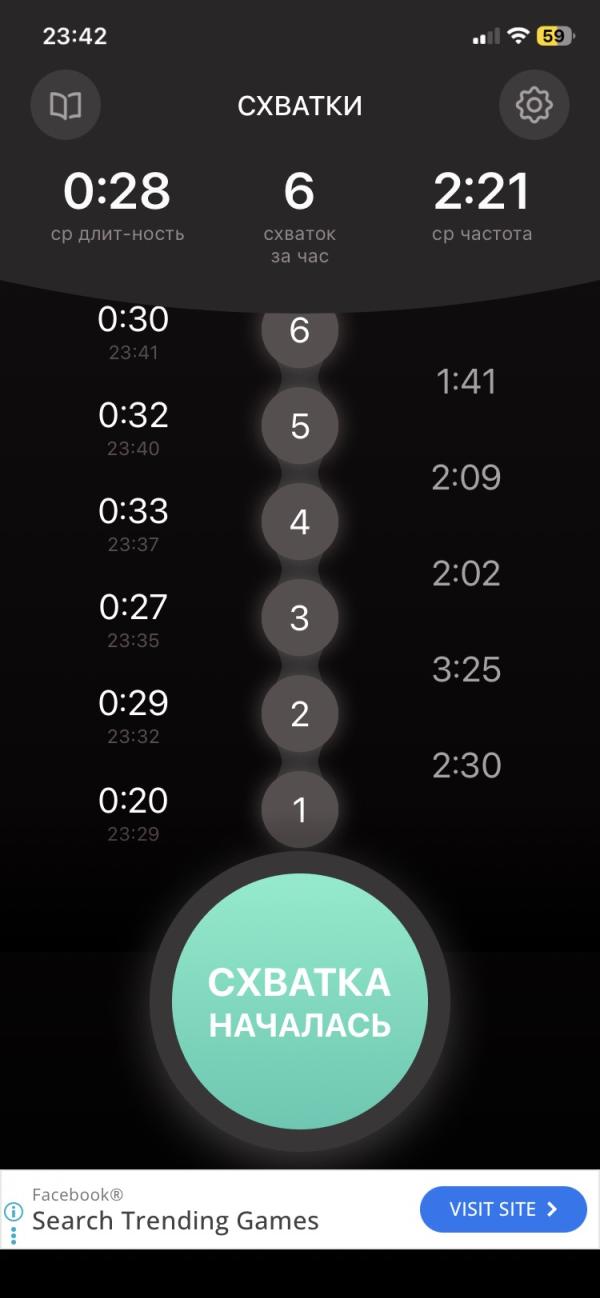Open the settings gear
The width and height of the screenshot is (600, 1298).
tap(534, 105)
